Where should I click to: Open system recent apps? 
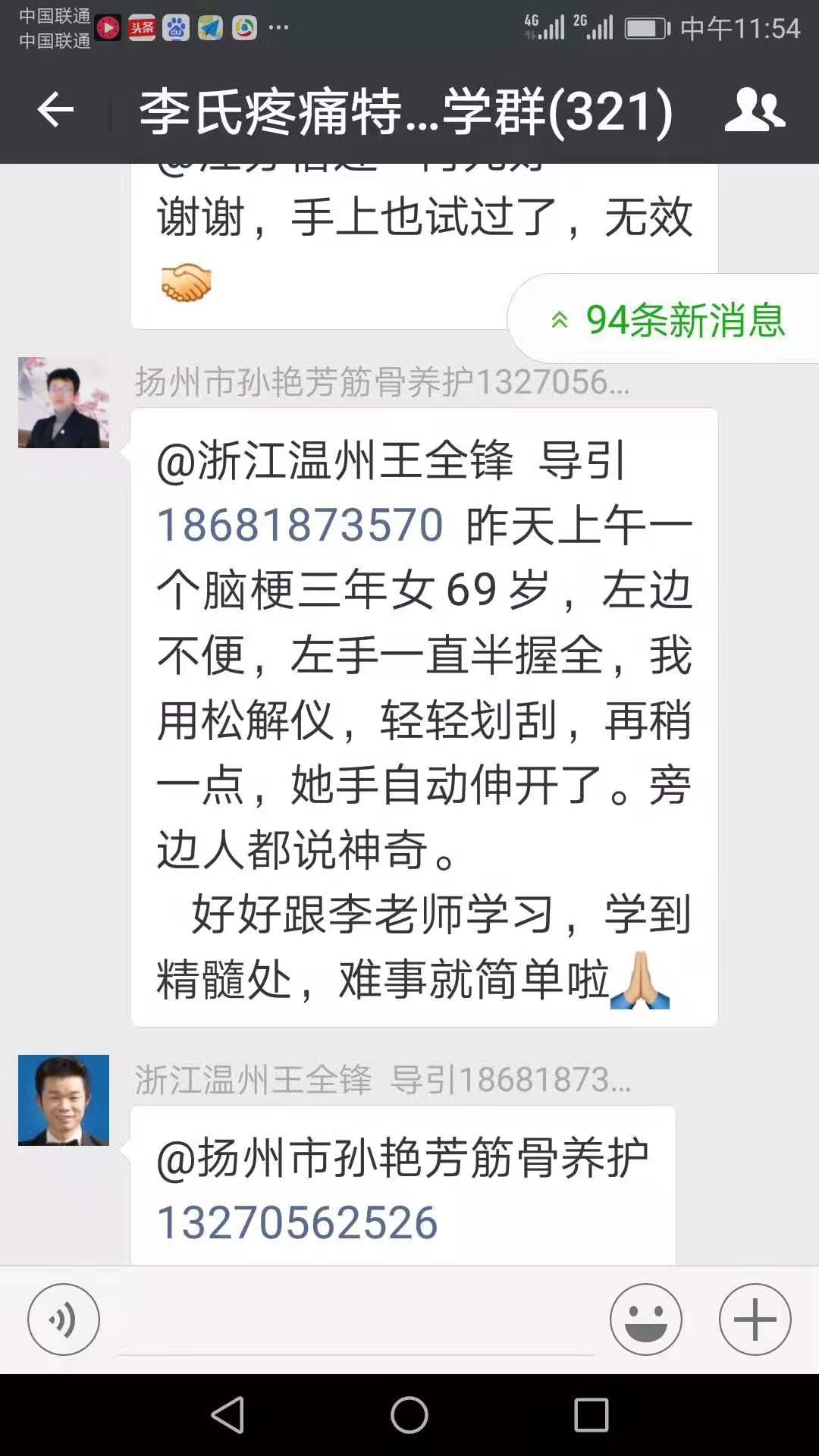tap(591, 1415)
